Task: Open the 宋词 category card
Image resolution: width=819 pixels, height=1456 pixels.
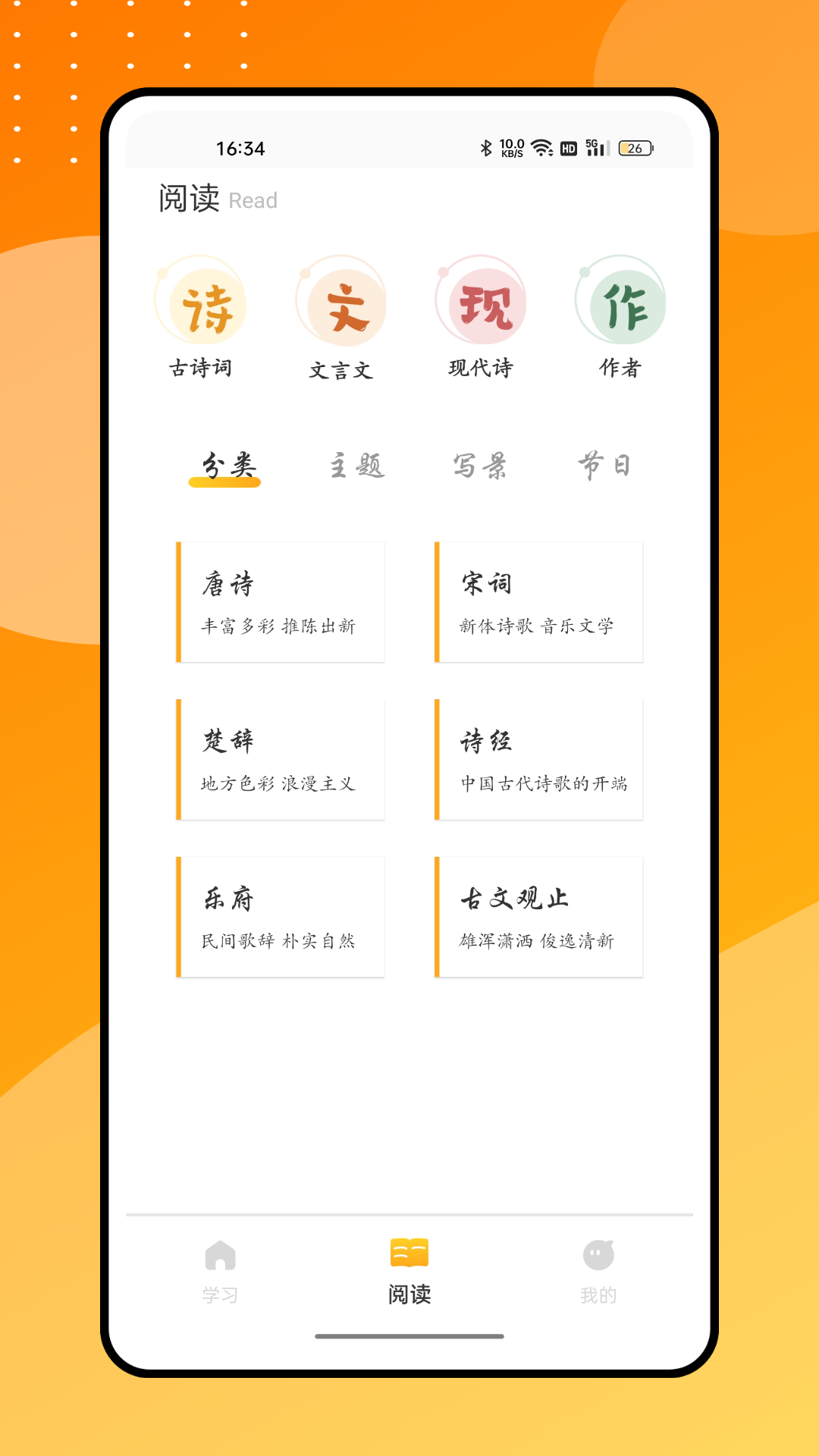Action: tap(538, 601)
